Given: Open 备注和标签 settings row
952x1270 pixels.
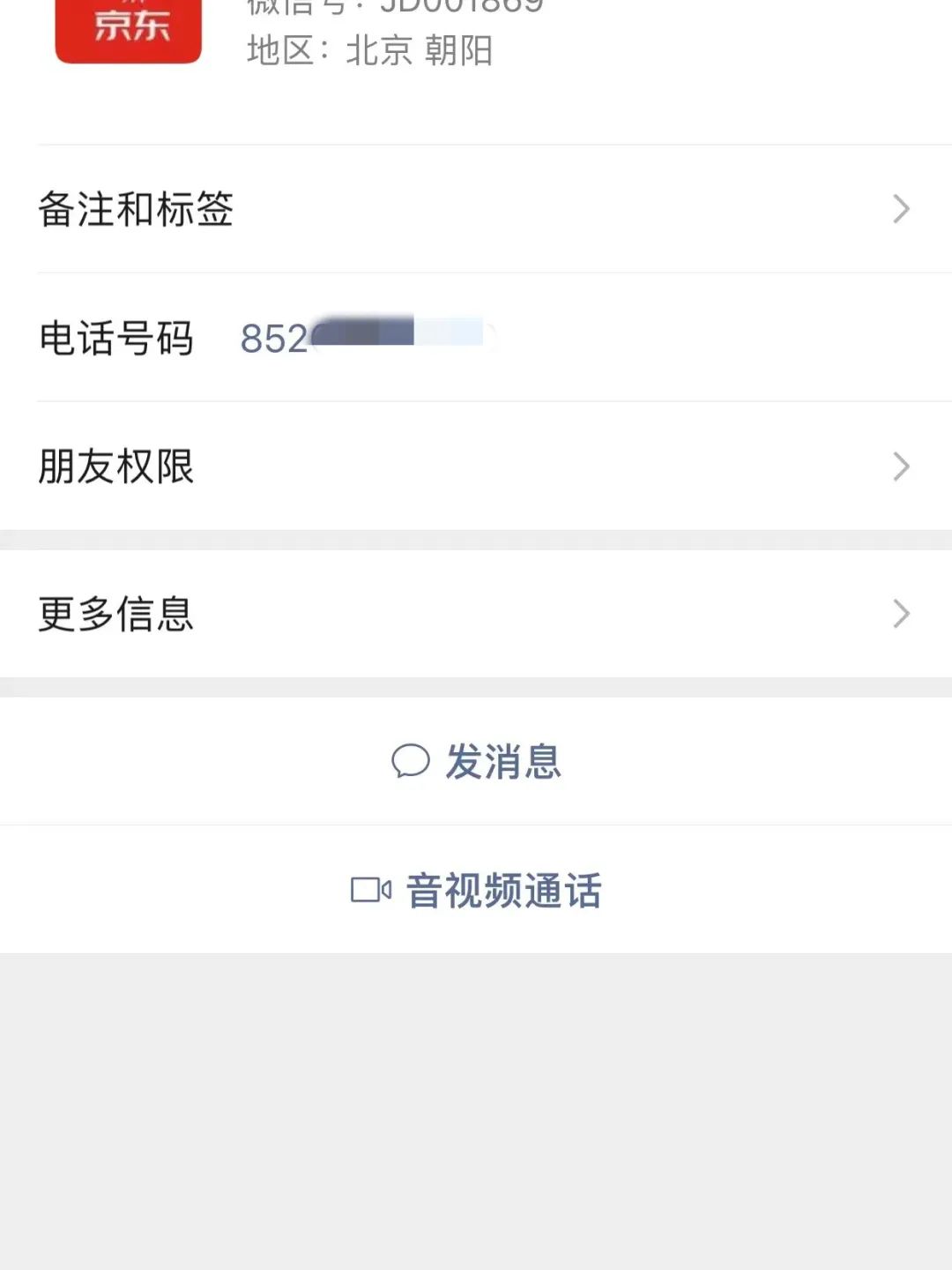Looking at the screenshot, I should click(476, 209).
